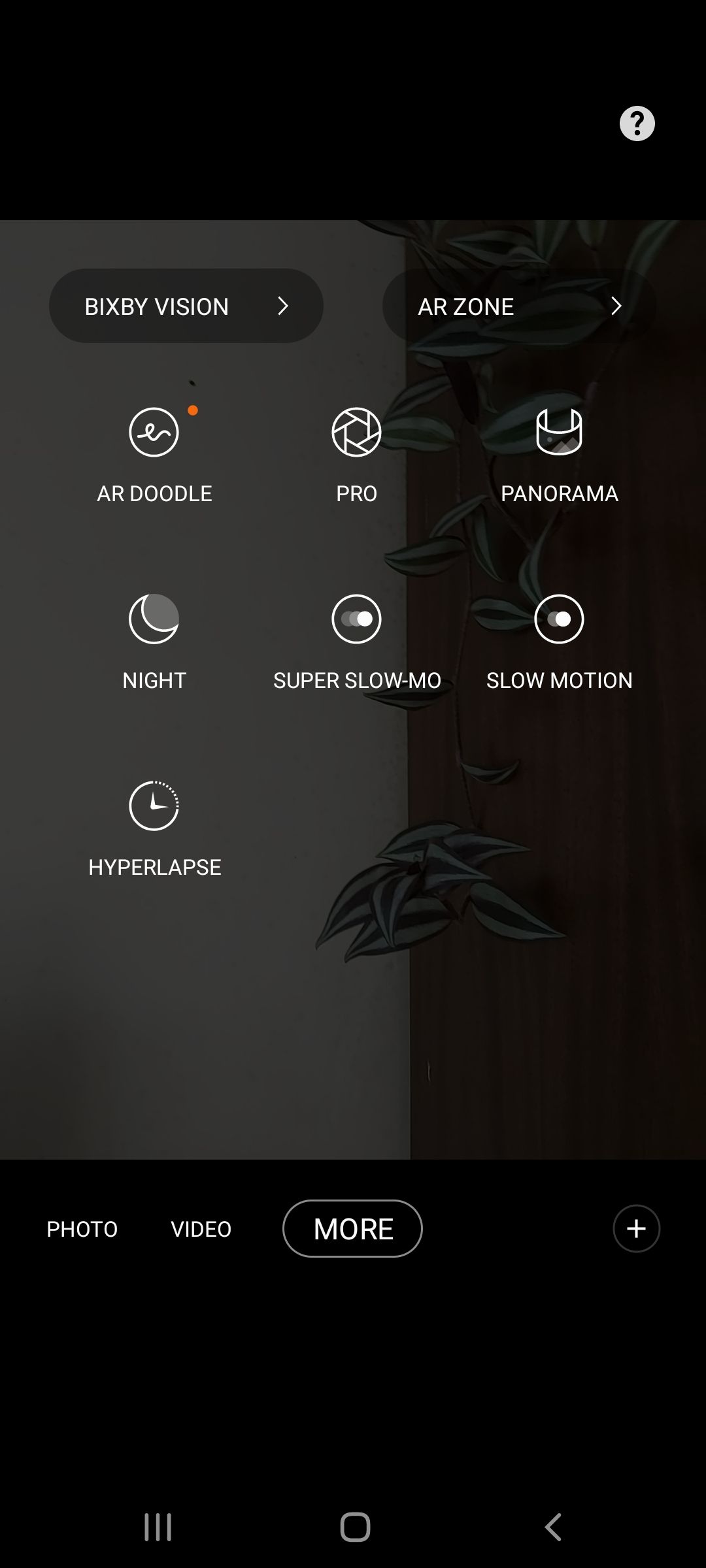Screen dimensions: 706x1568
Task: Open Bixby Vision
Action: click(186, 306)
